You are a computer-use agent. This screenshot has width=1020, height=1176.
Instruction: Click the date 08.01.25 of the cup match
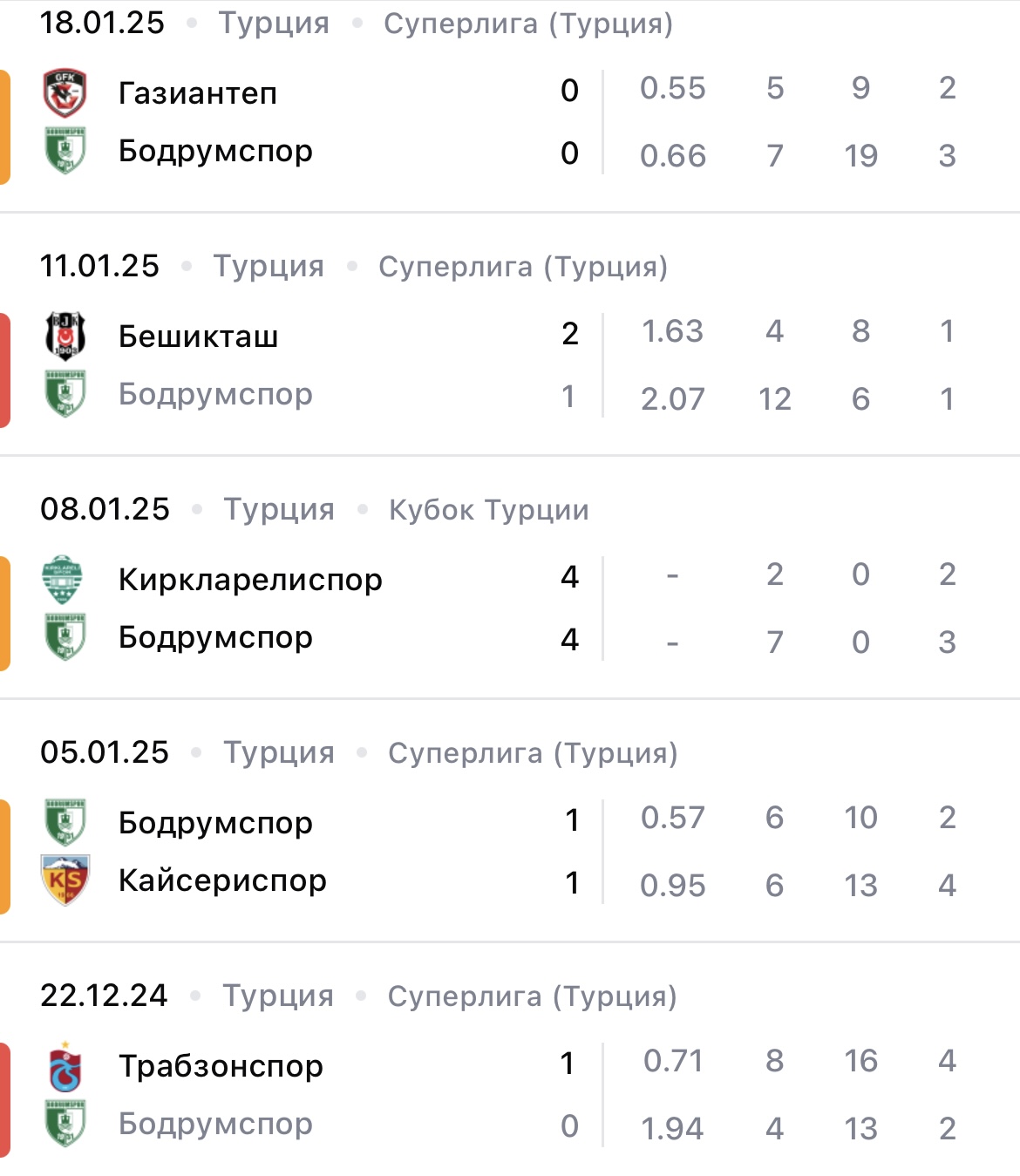[105, 510]
